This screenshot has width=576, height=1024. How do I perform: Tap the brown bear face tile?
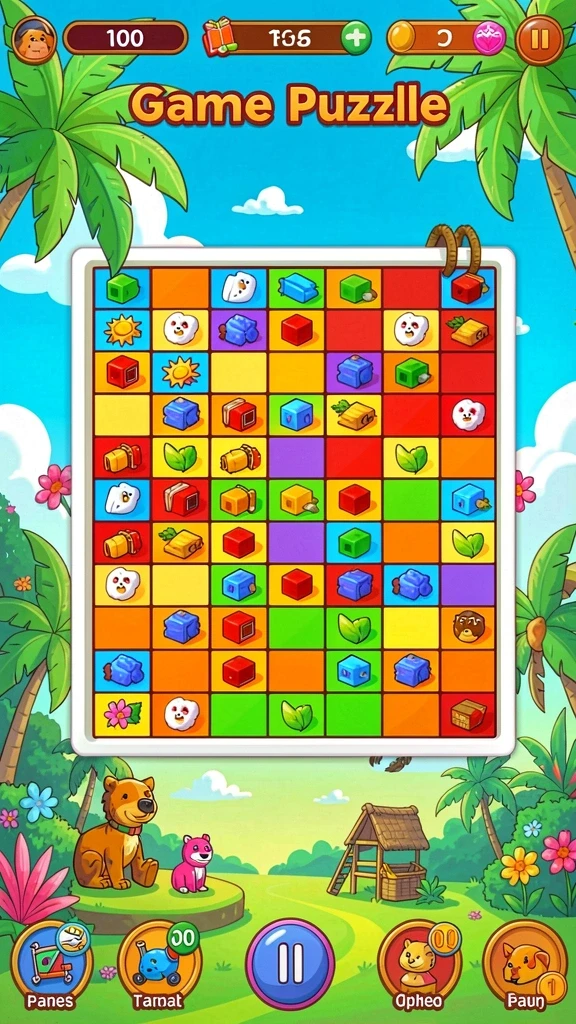point(468,627)
